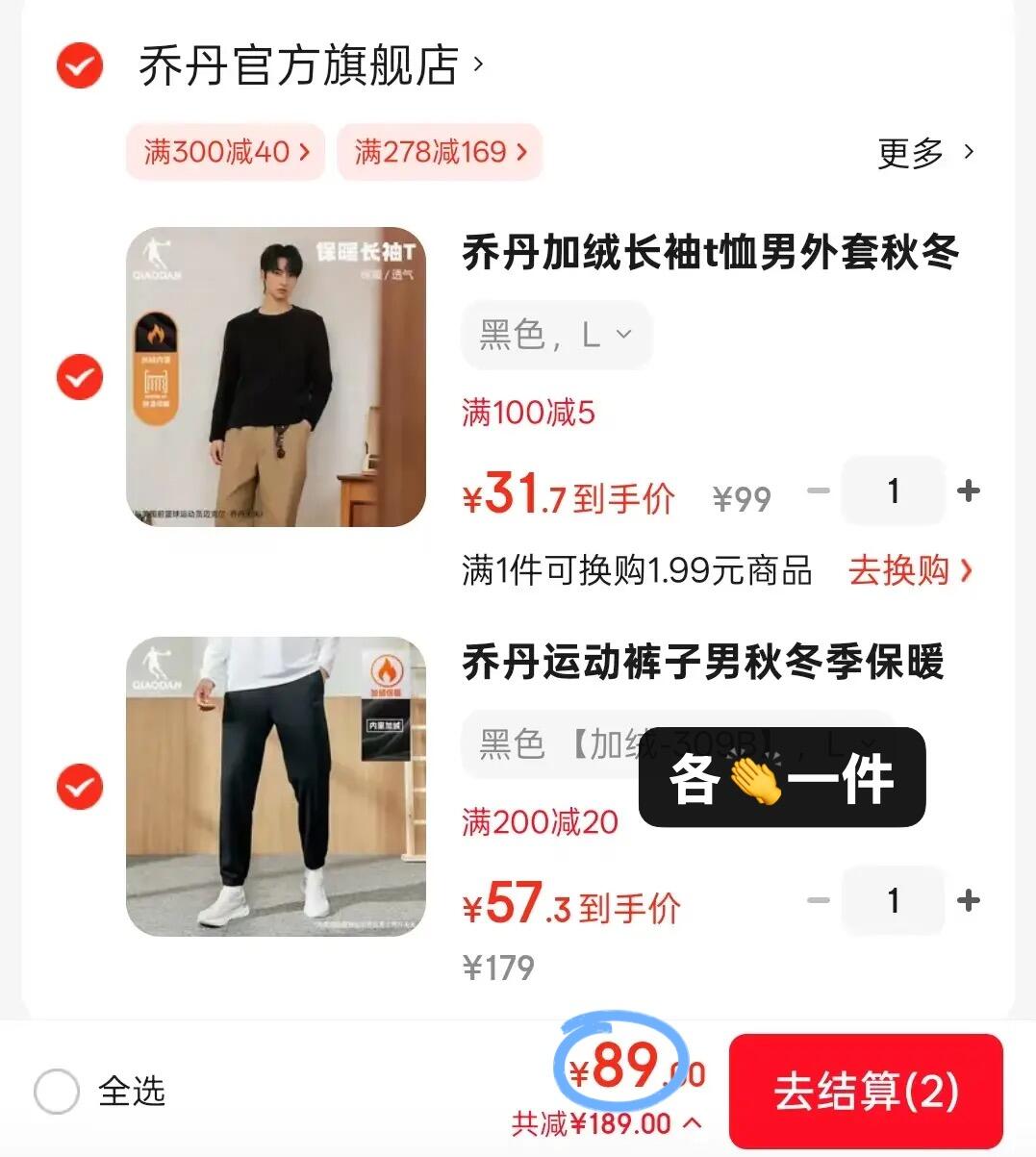The height and width of the screenshot is (1157, 1036).
Task: Deselect the 乔丹运动裤子 item checkbox
Action: [x=79, y=787]
